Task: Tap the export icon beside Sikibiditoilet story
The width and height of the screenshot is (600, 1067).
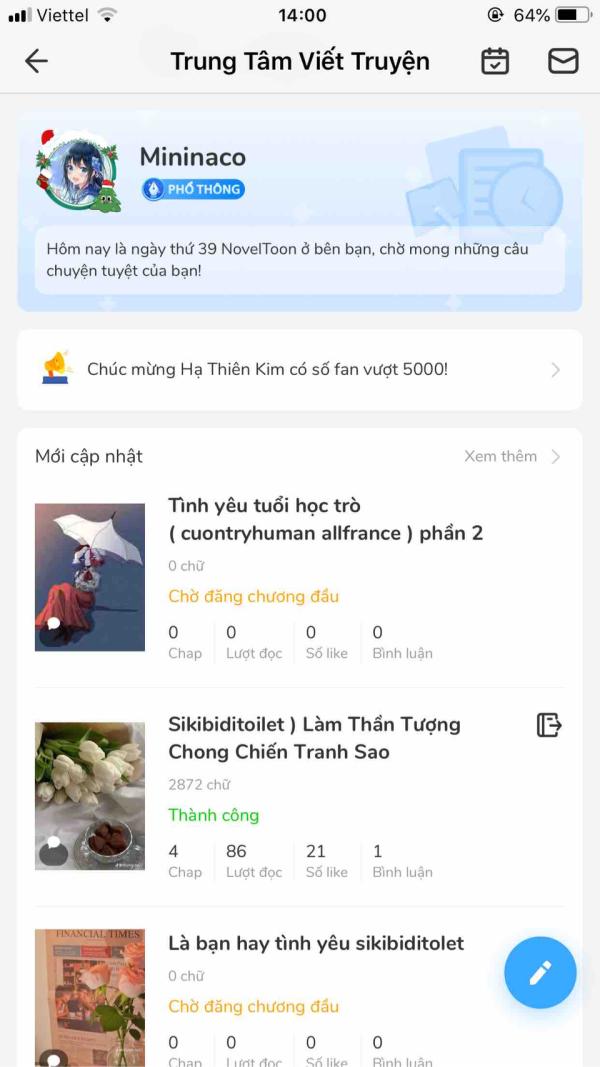Action: [549, 725]
